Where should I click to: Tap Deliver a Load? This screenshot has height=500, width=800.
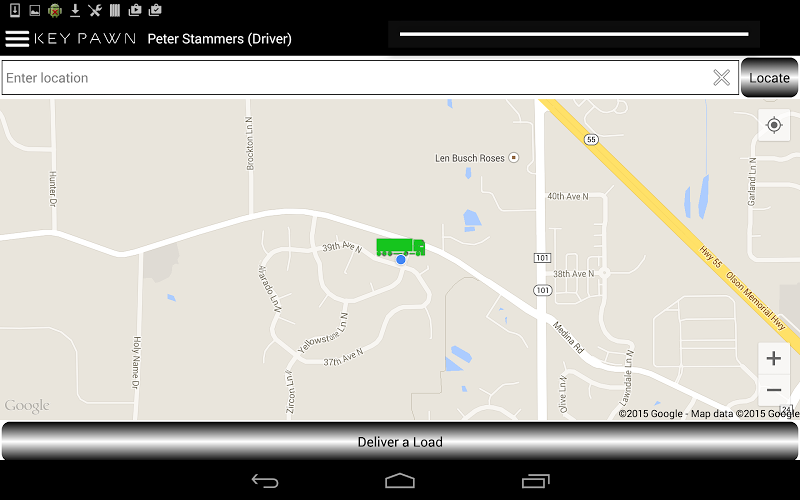pos(400,441)
